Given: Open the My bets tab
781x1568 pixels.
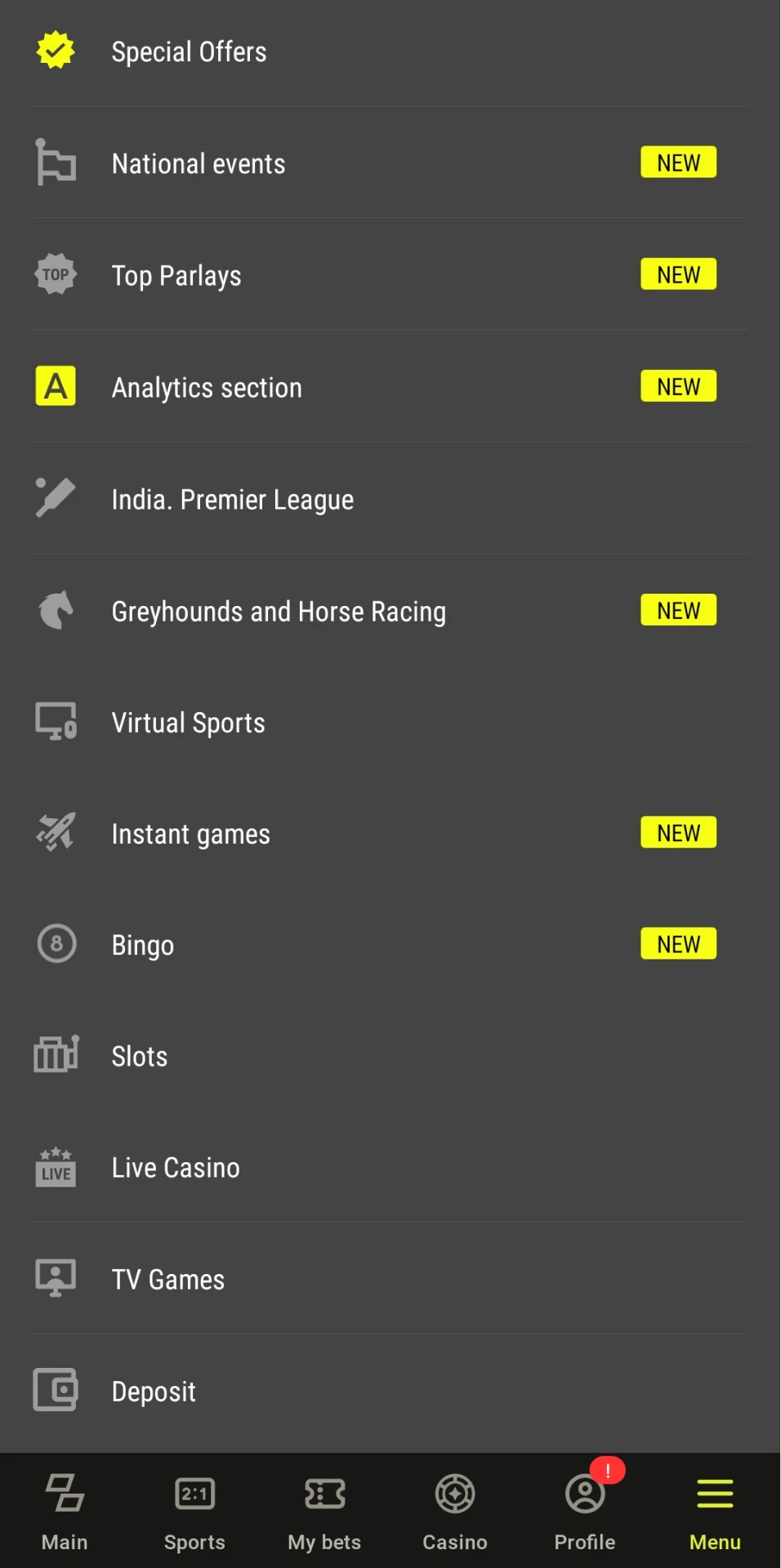Looking at the screenshot, I should click(324, 1512).
